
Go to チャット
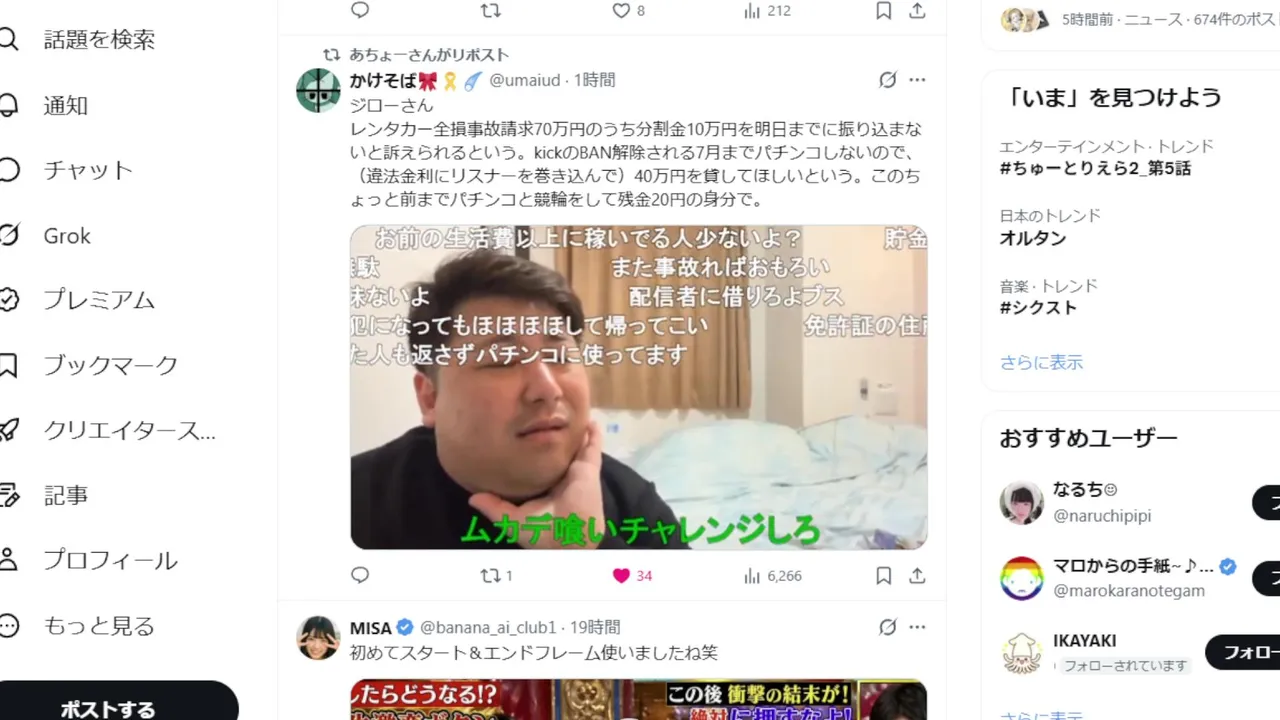point(88,170)
